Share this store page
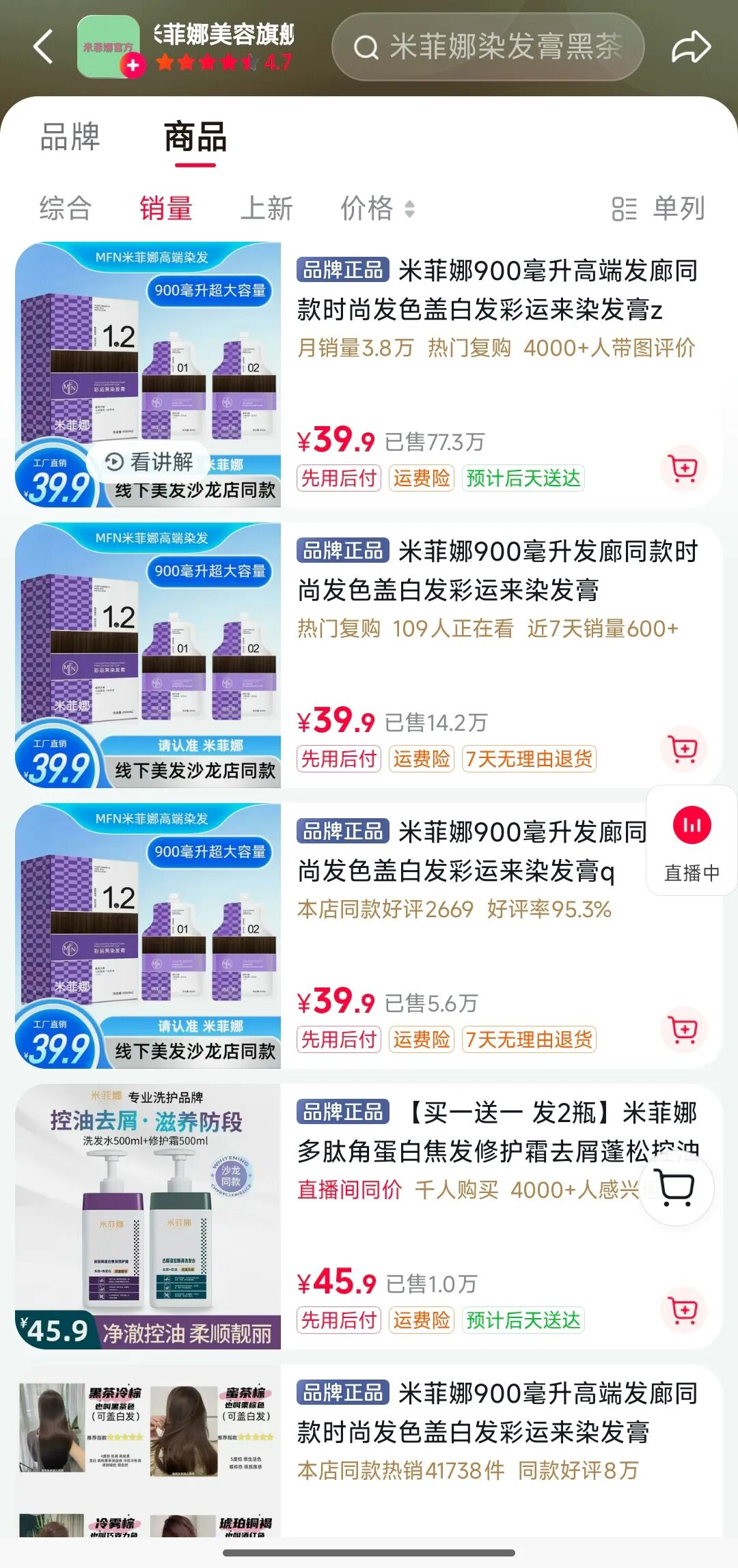Image resolution: width=738 pixels, height=1568 pixels. click(691, 48)
